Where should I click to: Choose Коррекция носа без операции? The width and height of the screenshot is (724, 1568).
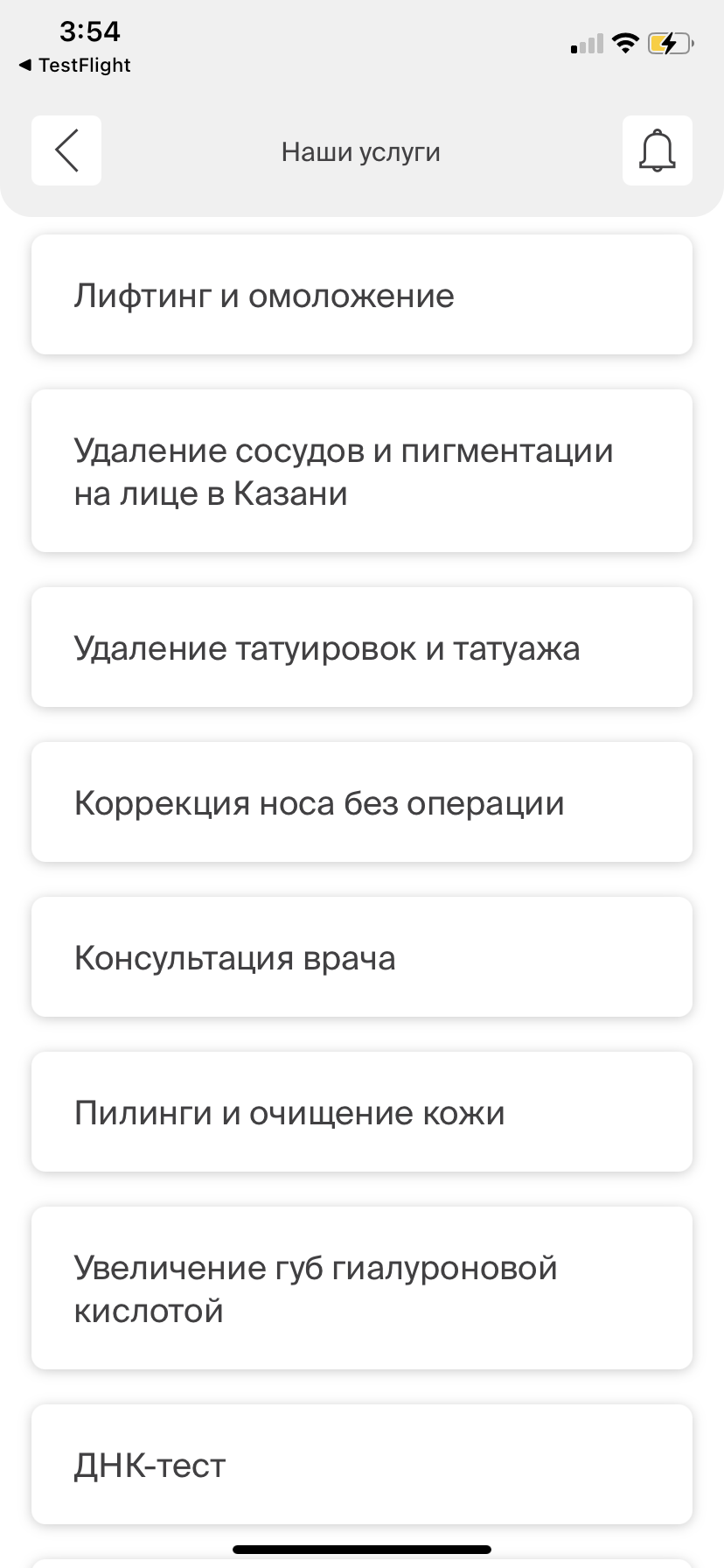362,801
